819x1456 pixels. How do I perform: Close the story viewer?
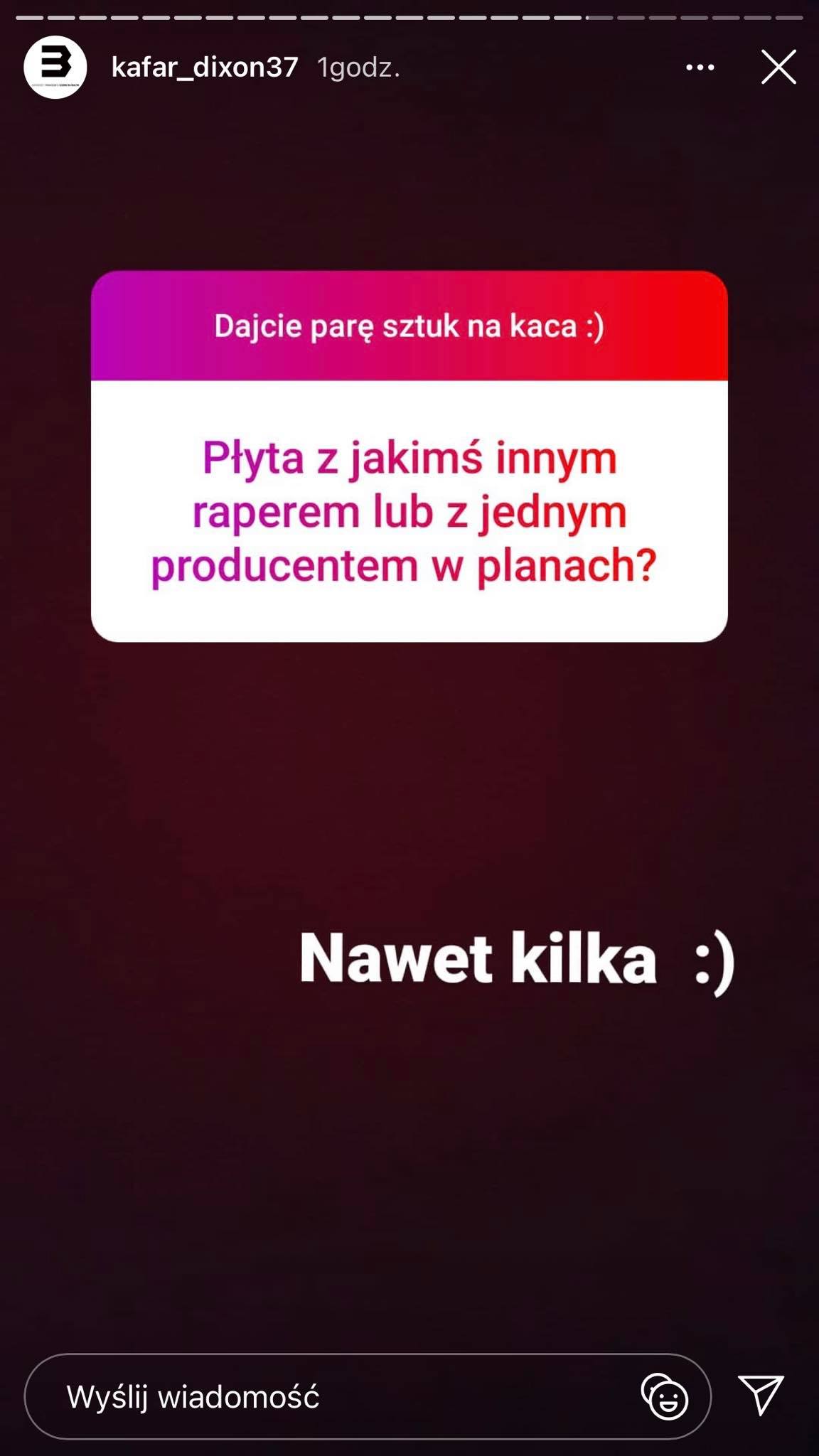coord(778,68)
